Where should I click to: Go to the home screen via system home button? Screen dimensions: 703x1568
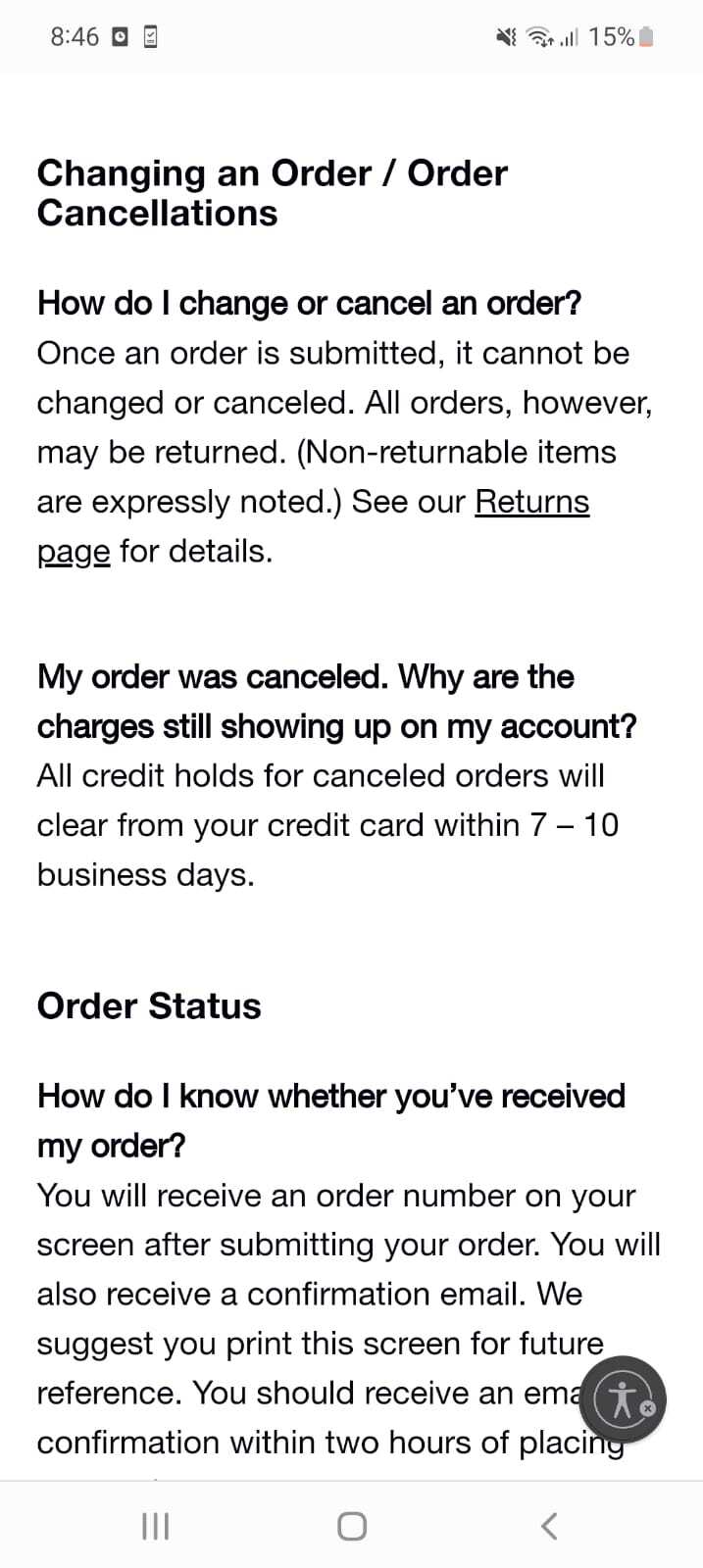(x=352, y=1525)
